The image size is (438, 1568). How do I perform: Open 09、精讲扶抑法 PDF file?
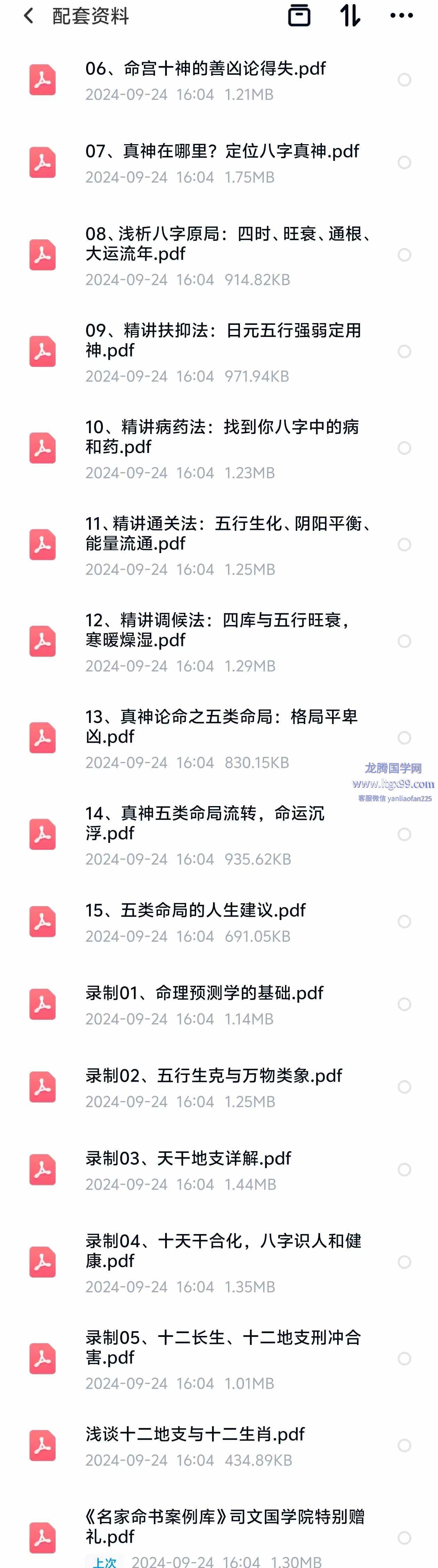[x=223, y=340]
